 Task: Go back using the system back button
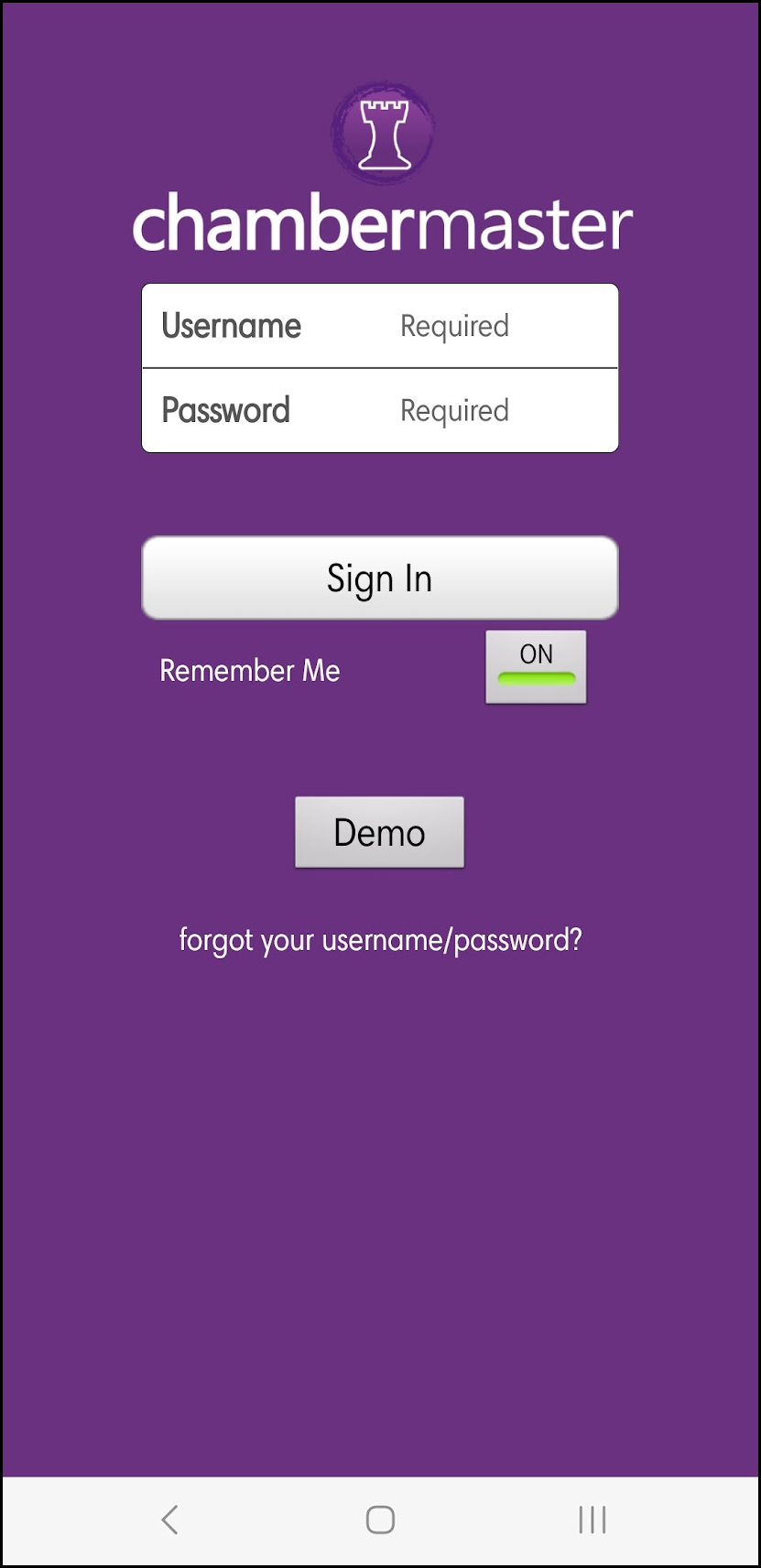tap(169, 1519)
